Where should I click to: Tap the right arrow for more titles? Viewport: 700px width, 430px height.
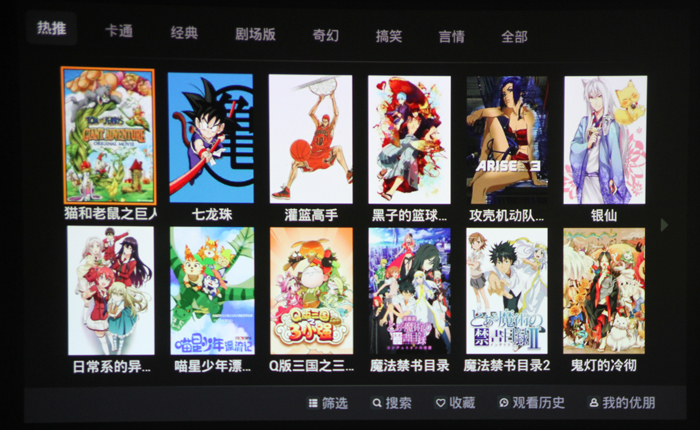click(664, 225)
